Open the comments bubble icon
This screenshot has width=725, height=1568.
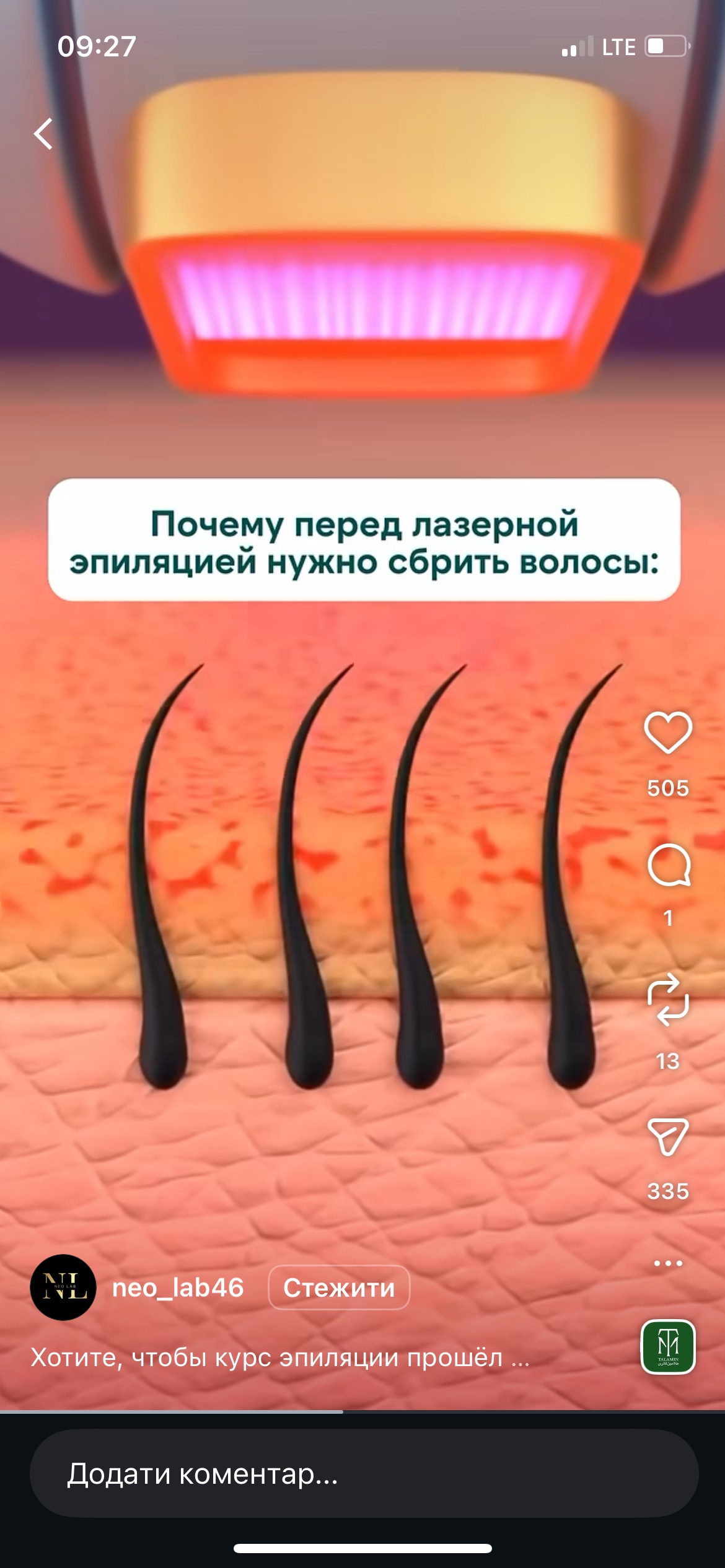point(668,865)
